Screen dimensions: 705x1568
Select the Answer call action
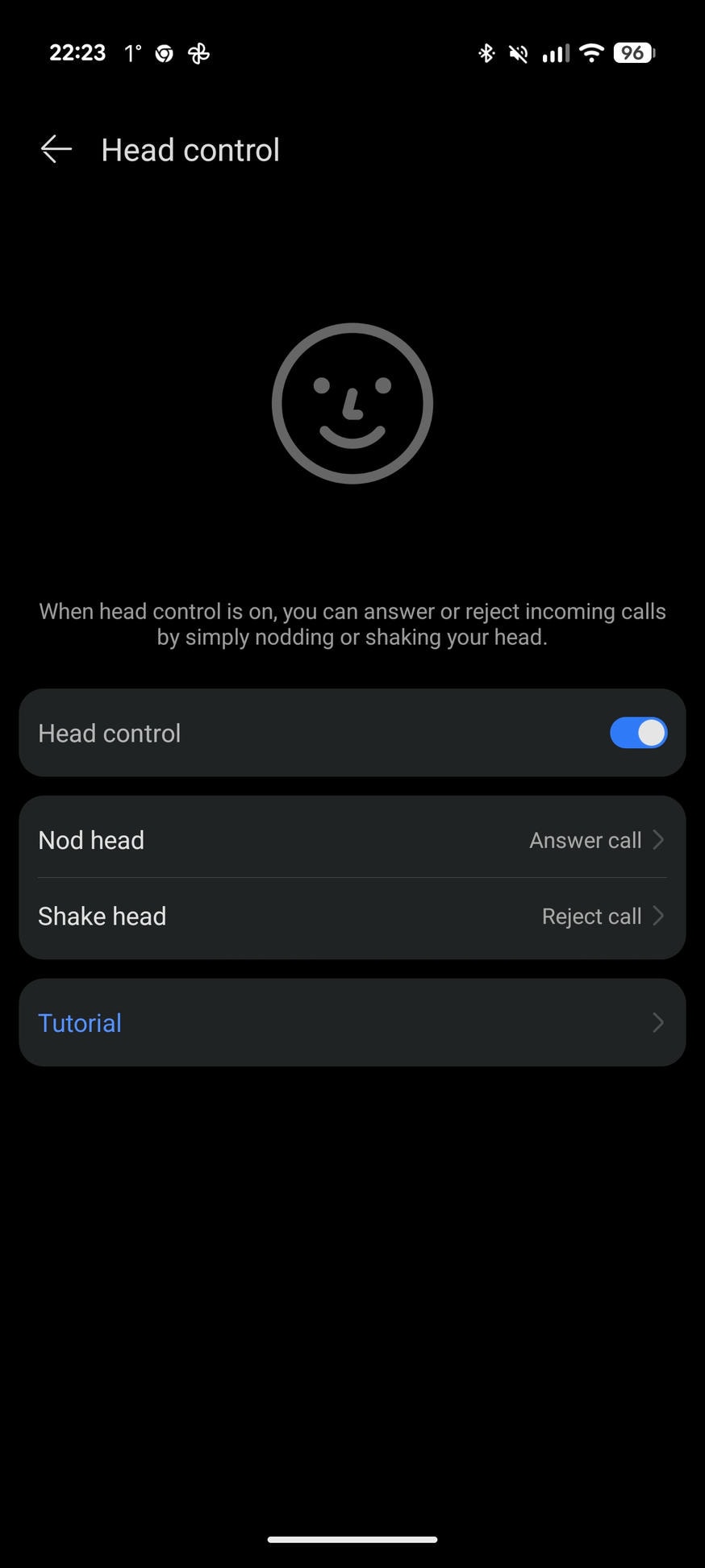tap(586, 839)
